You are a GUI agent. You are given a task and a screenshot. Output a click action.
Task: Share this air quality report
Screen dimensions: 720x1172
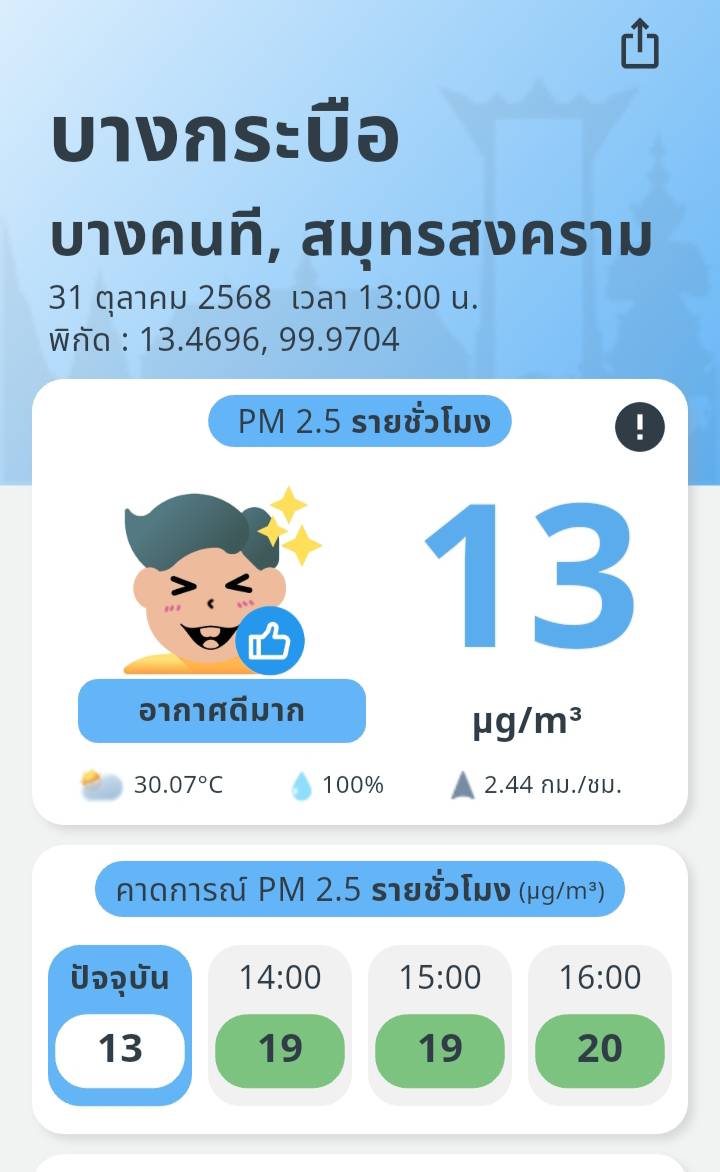point(640,45)
